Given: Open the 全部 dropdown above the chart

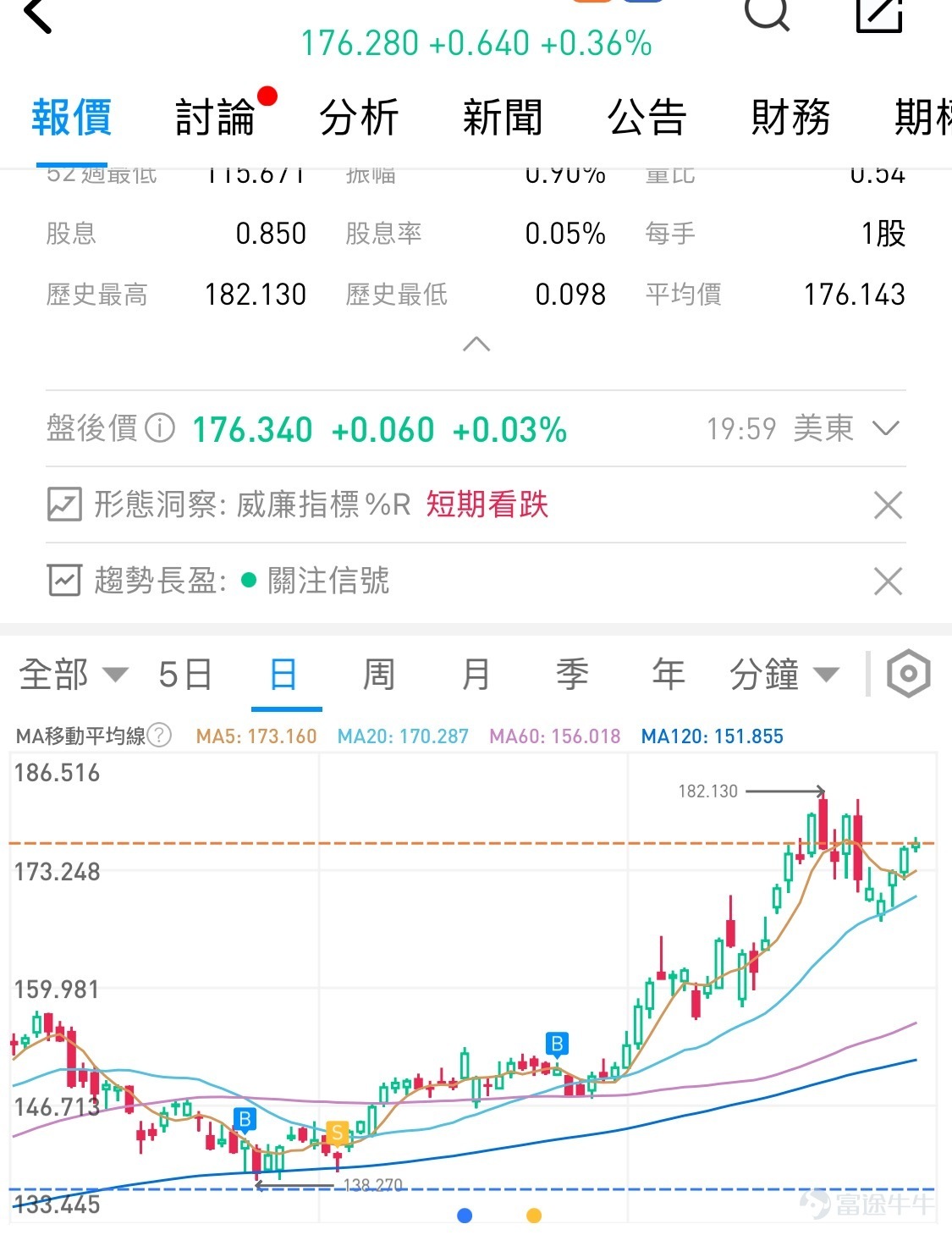Looking at the screenshot, I should (x=73, y=675).
